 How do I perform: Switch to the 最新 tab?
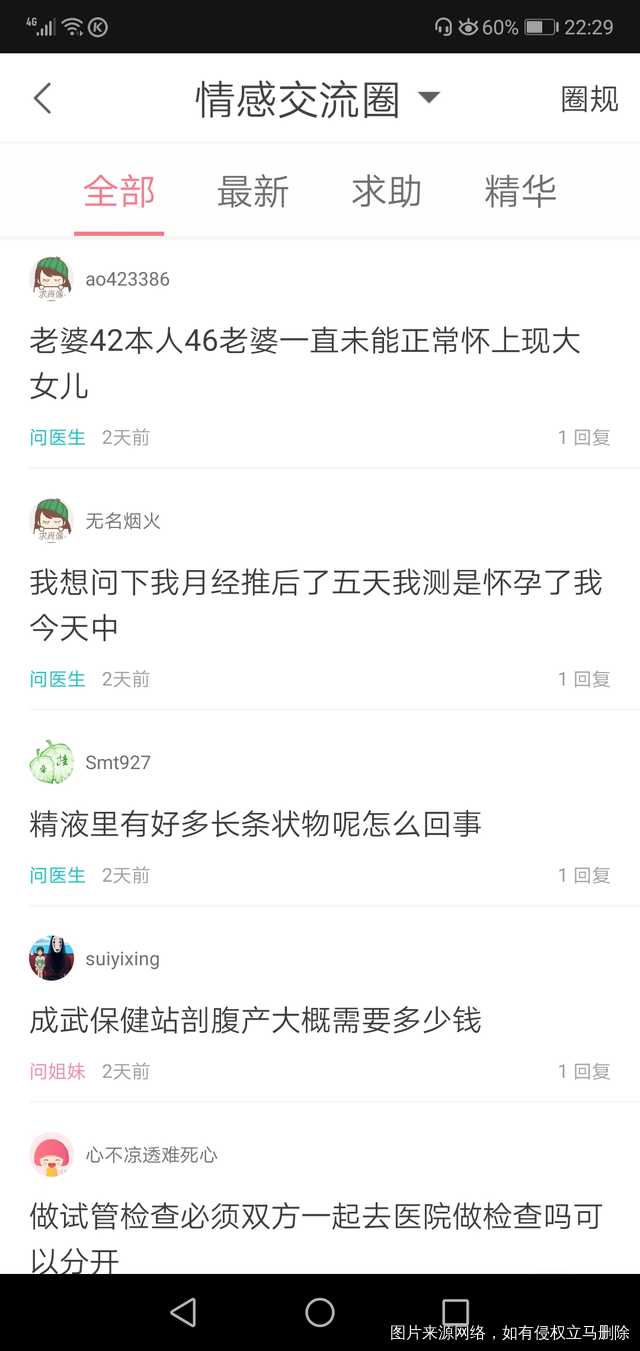[253, 191]
